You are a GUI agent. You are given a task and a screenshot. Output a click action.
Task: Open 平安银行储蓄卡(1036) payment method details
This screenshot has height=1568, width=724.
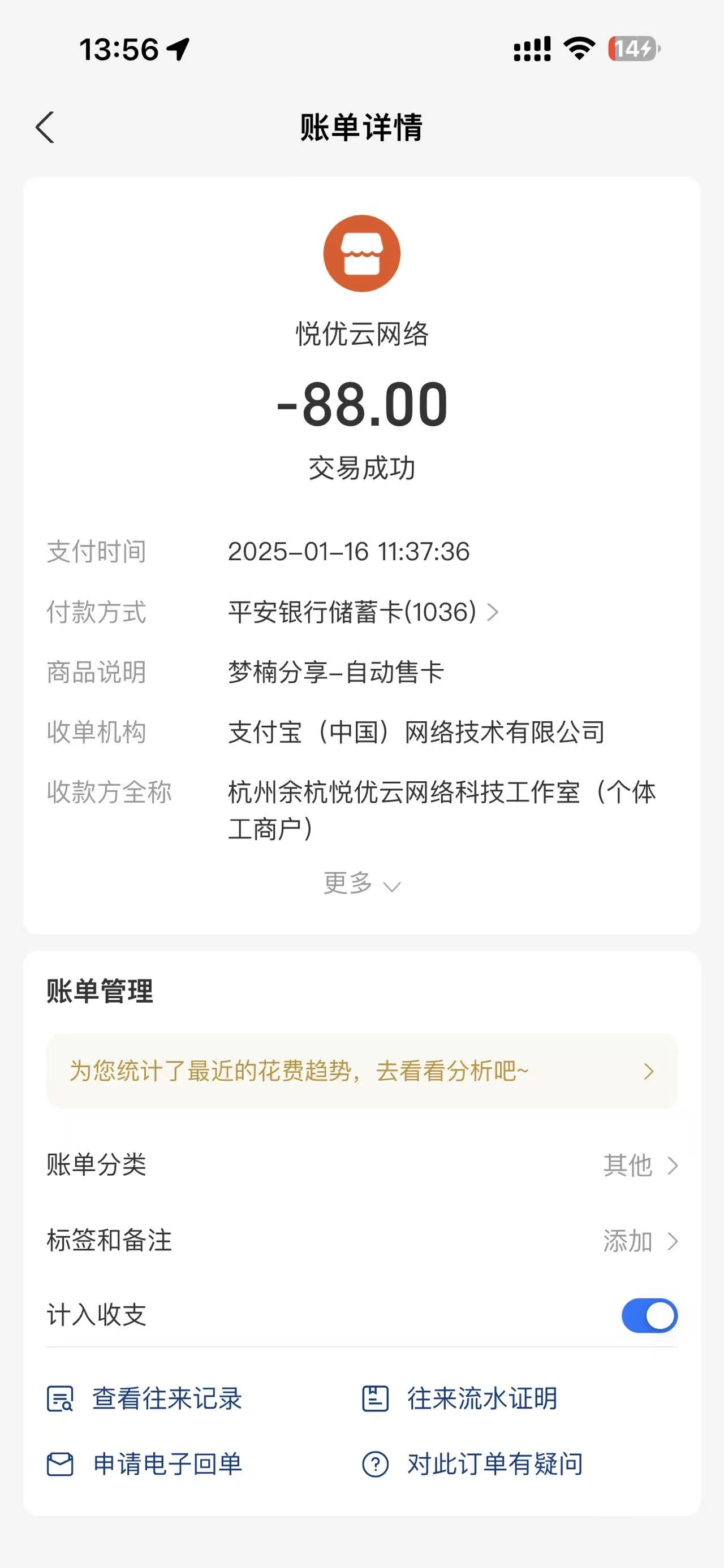point(363,612)
